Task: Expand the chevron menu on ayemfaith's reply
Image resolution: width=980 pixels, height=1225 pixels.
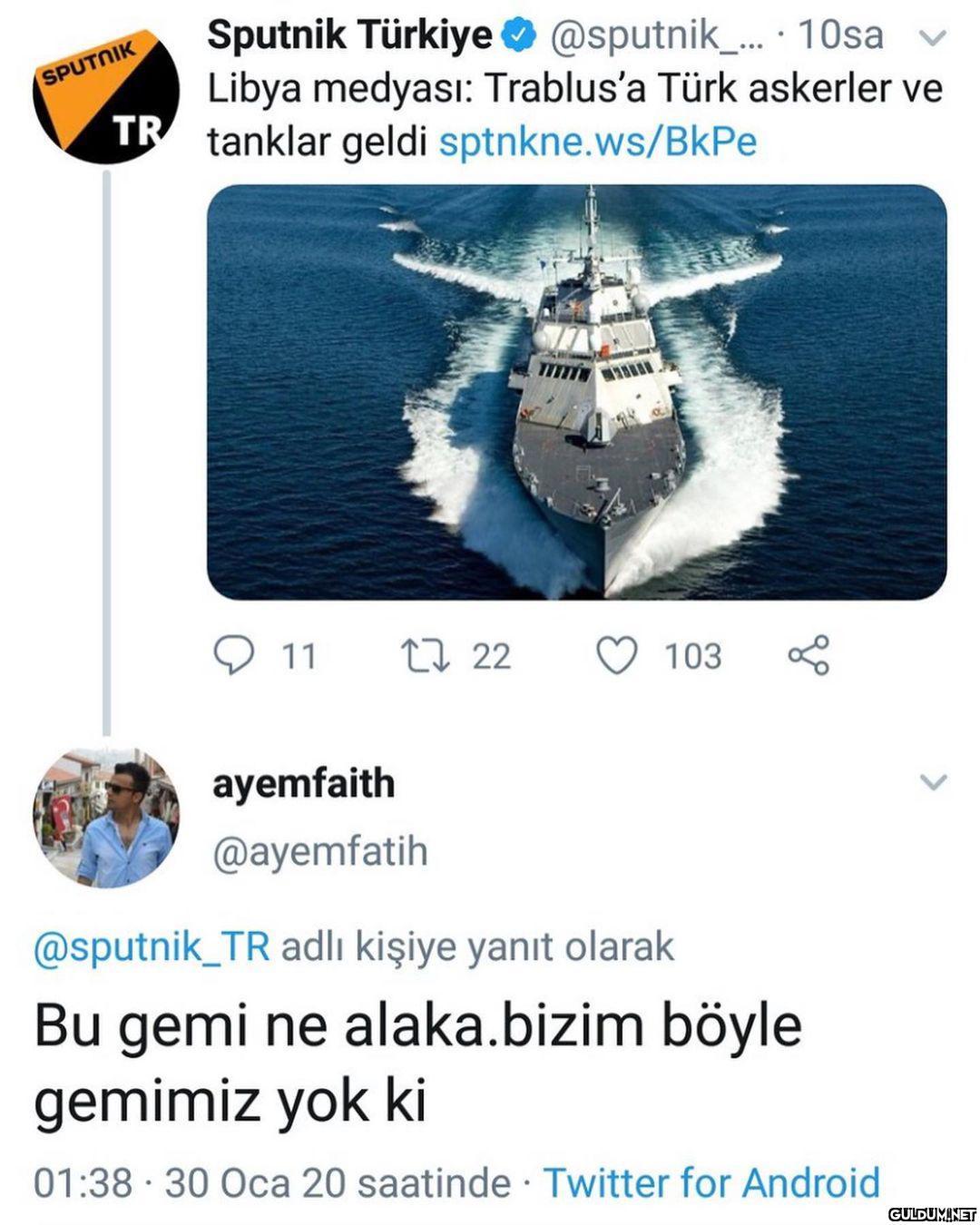Action: (x=933, y=781)
